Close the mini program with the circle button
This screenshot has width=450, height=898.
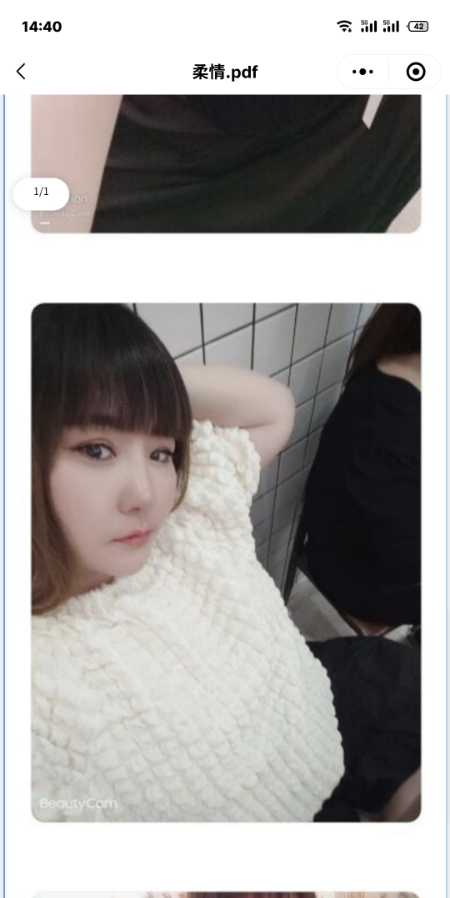coord(416,72)
